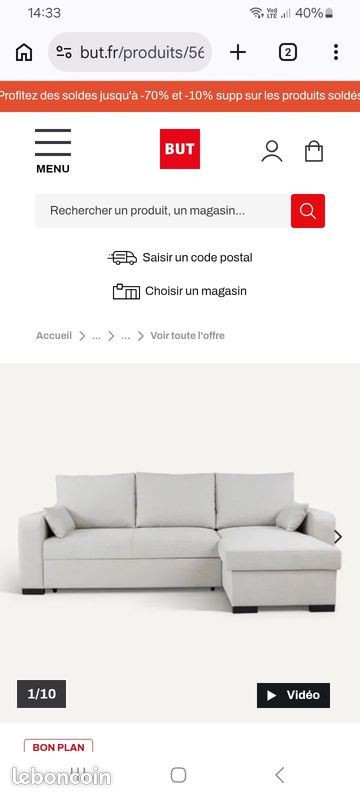Open the tab switcher showing 2
The height and width of the screenshot is (800, 360).
[288, 52]
